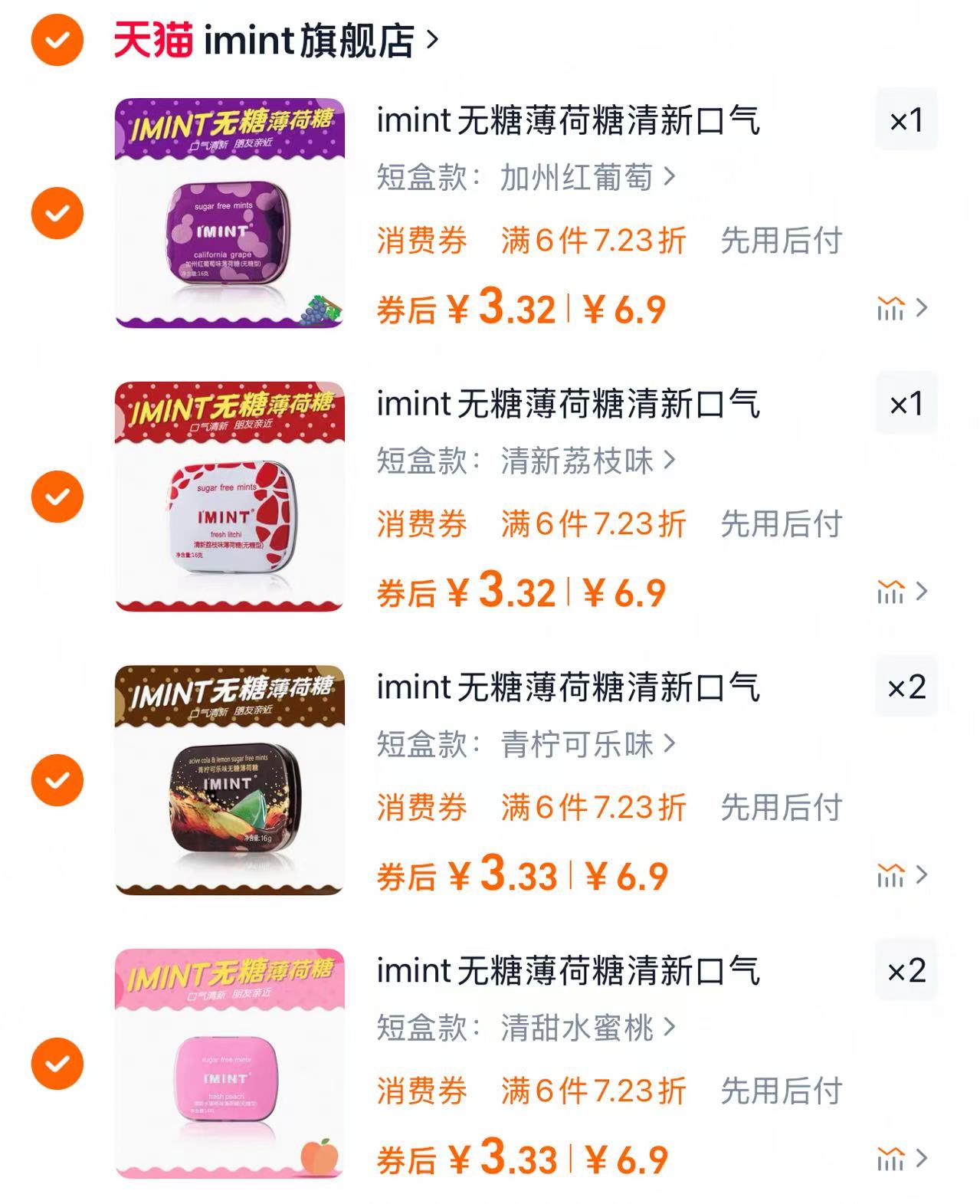Edit the x1 quantity for 清新荔枝味
Screen dimensions: 980x1204
click(906, 404)
